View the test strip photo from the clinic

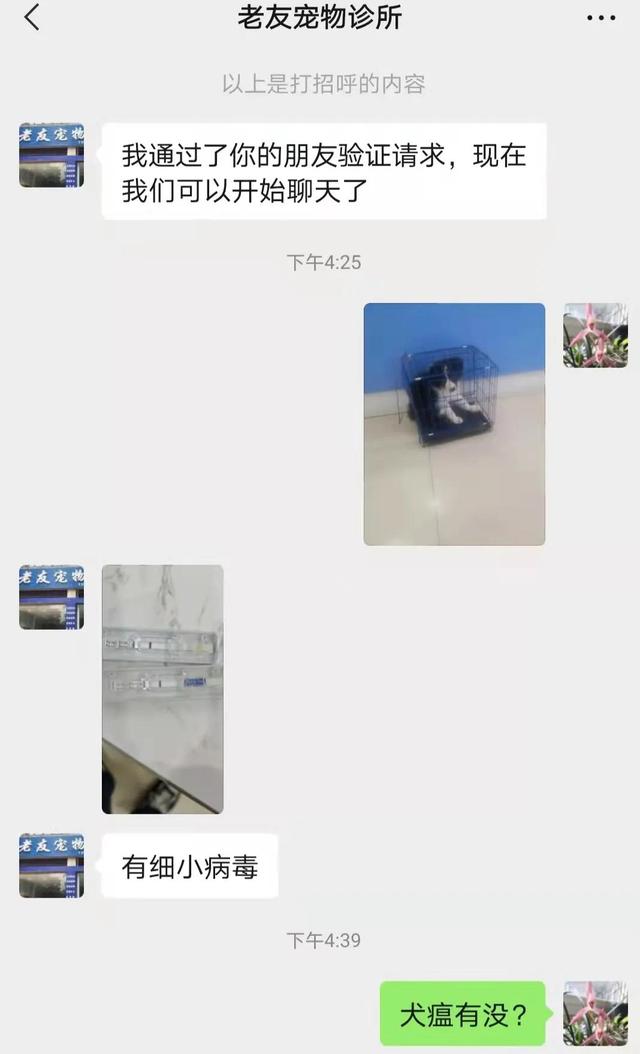[163, 689]
